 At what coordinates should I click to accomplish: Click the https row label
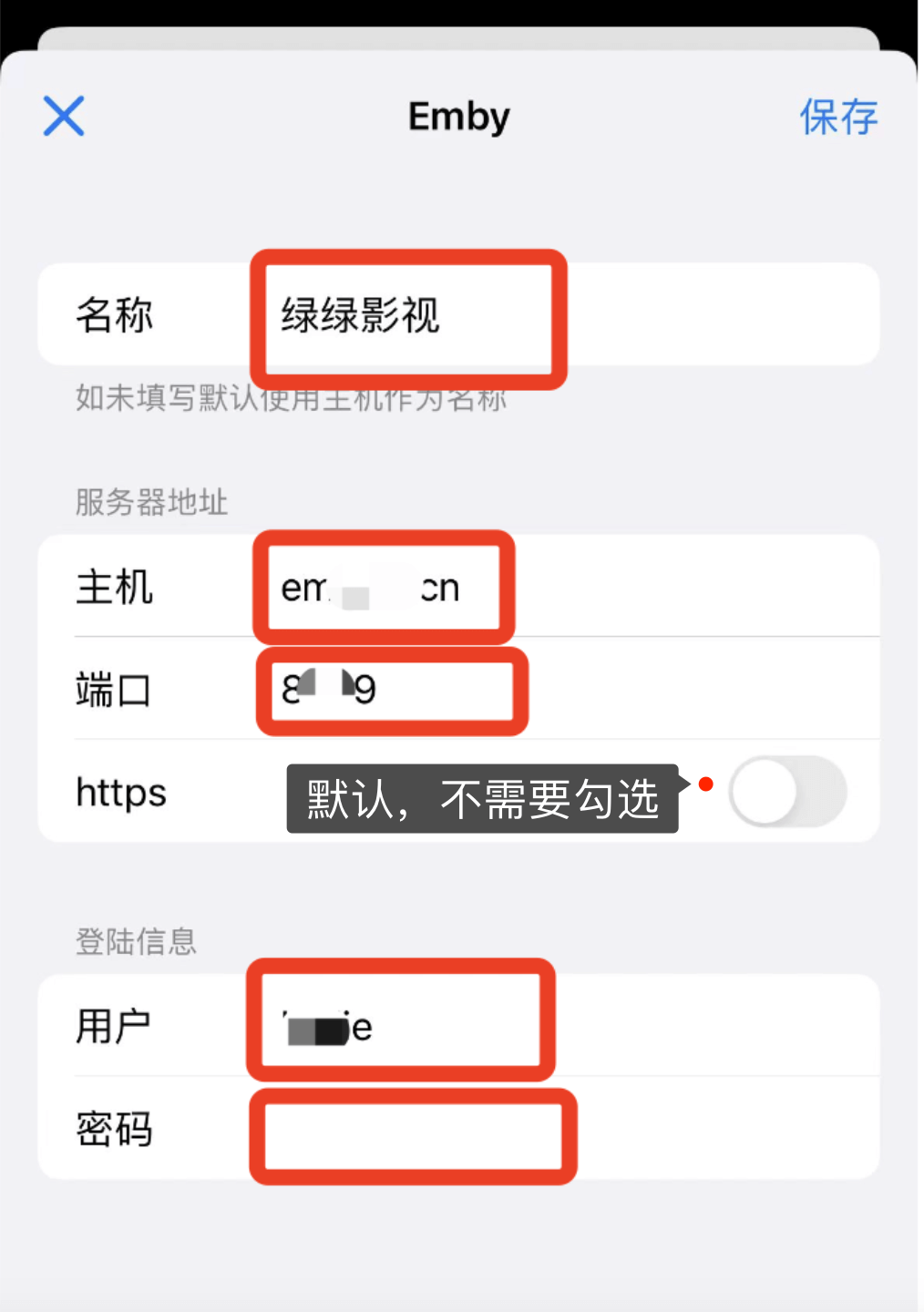[119, 792]
